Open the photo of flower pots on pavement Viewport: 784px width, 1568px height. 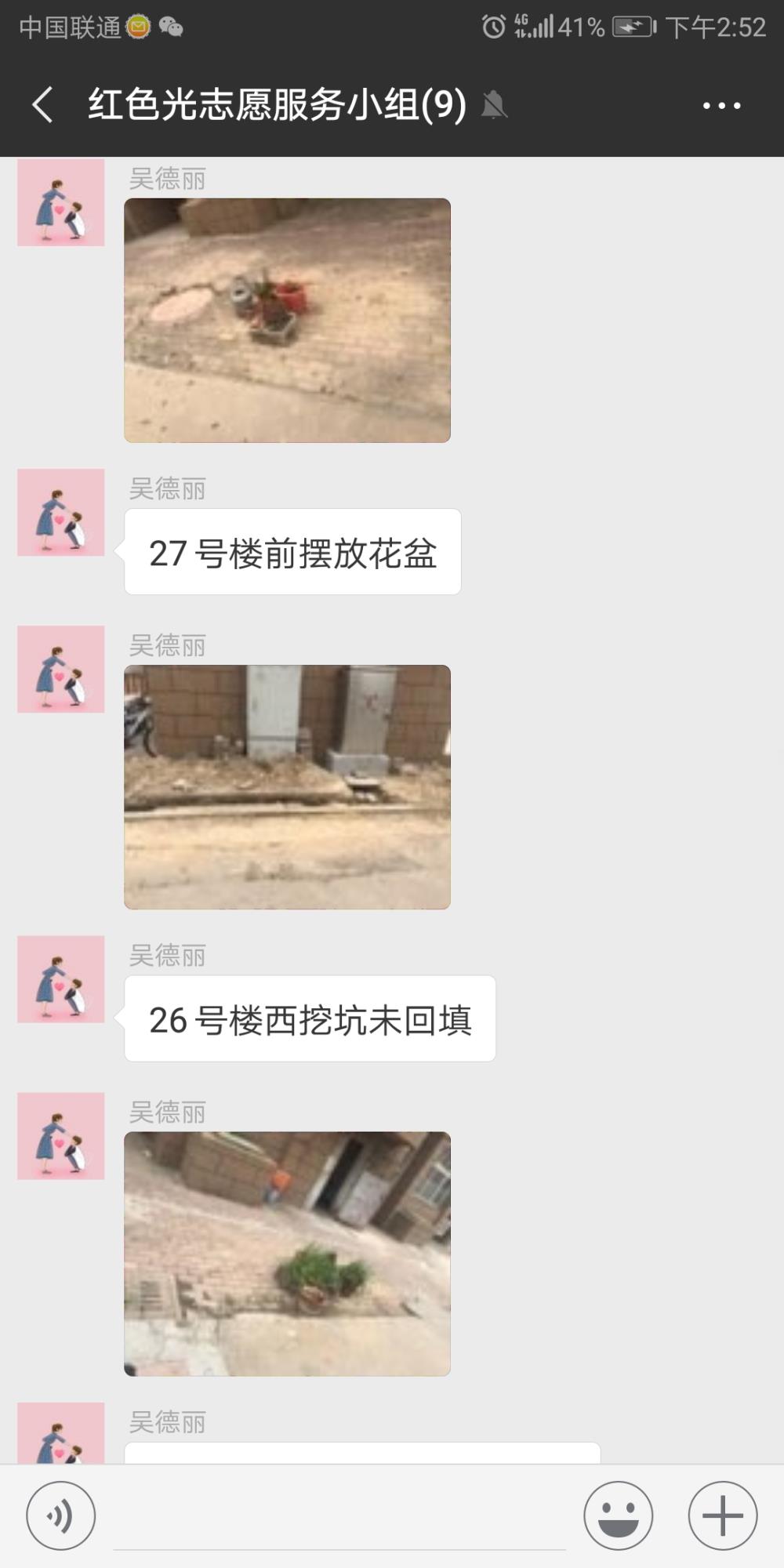point(287,320)
